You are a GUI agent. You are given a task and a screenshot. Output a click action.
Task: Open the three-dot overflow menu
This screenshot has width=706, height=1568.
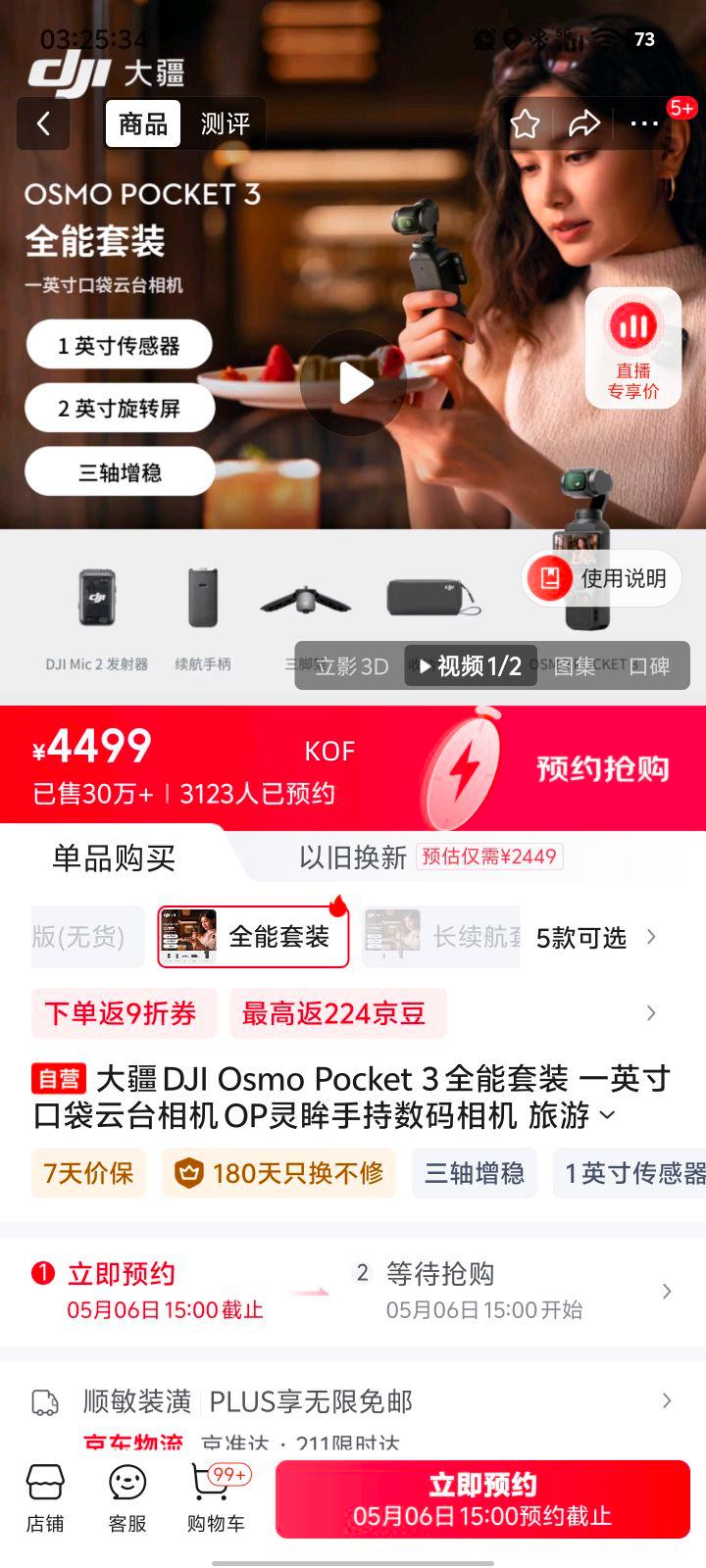[x=644, y=123]
